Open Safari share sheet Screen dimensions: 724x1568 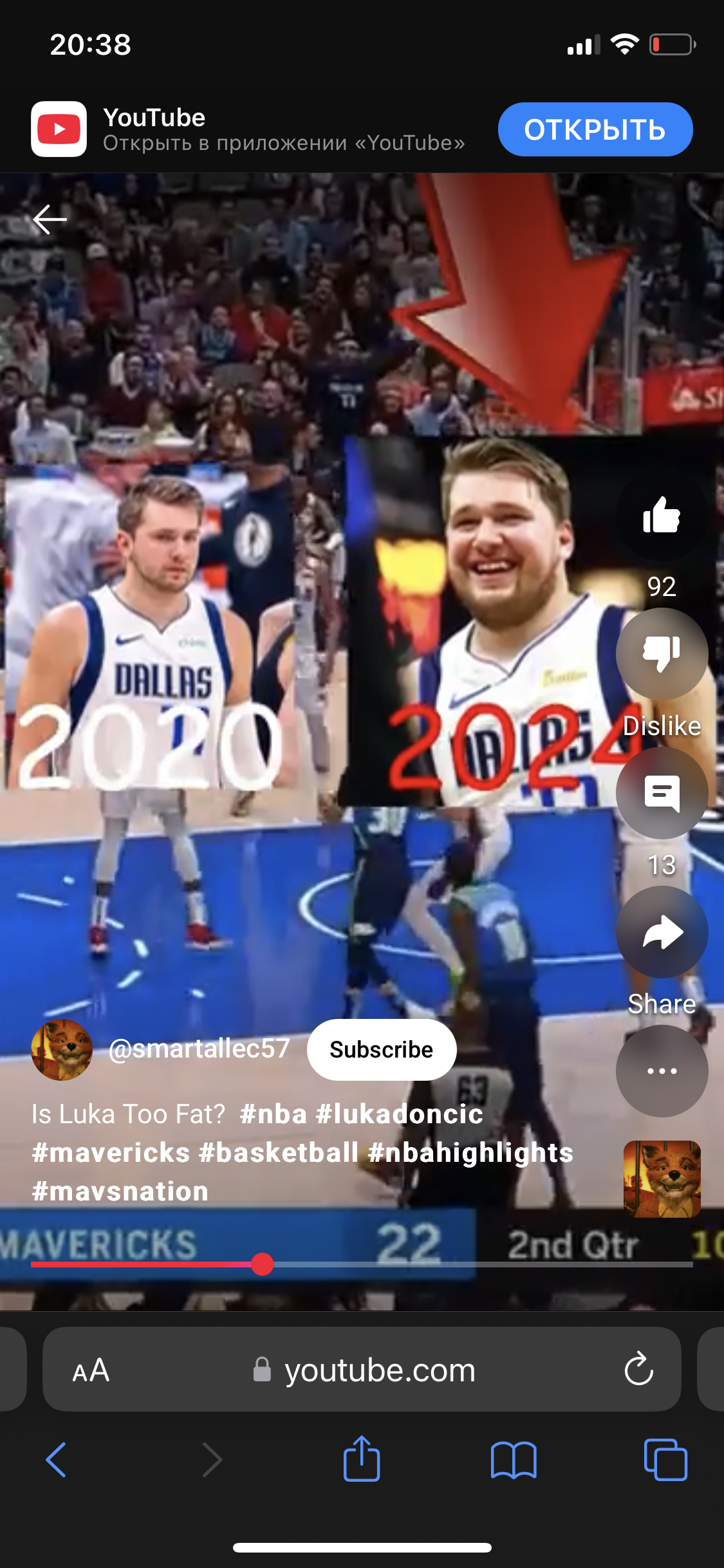(x=362, y=1458)
